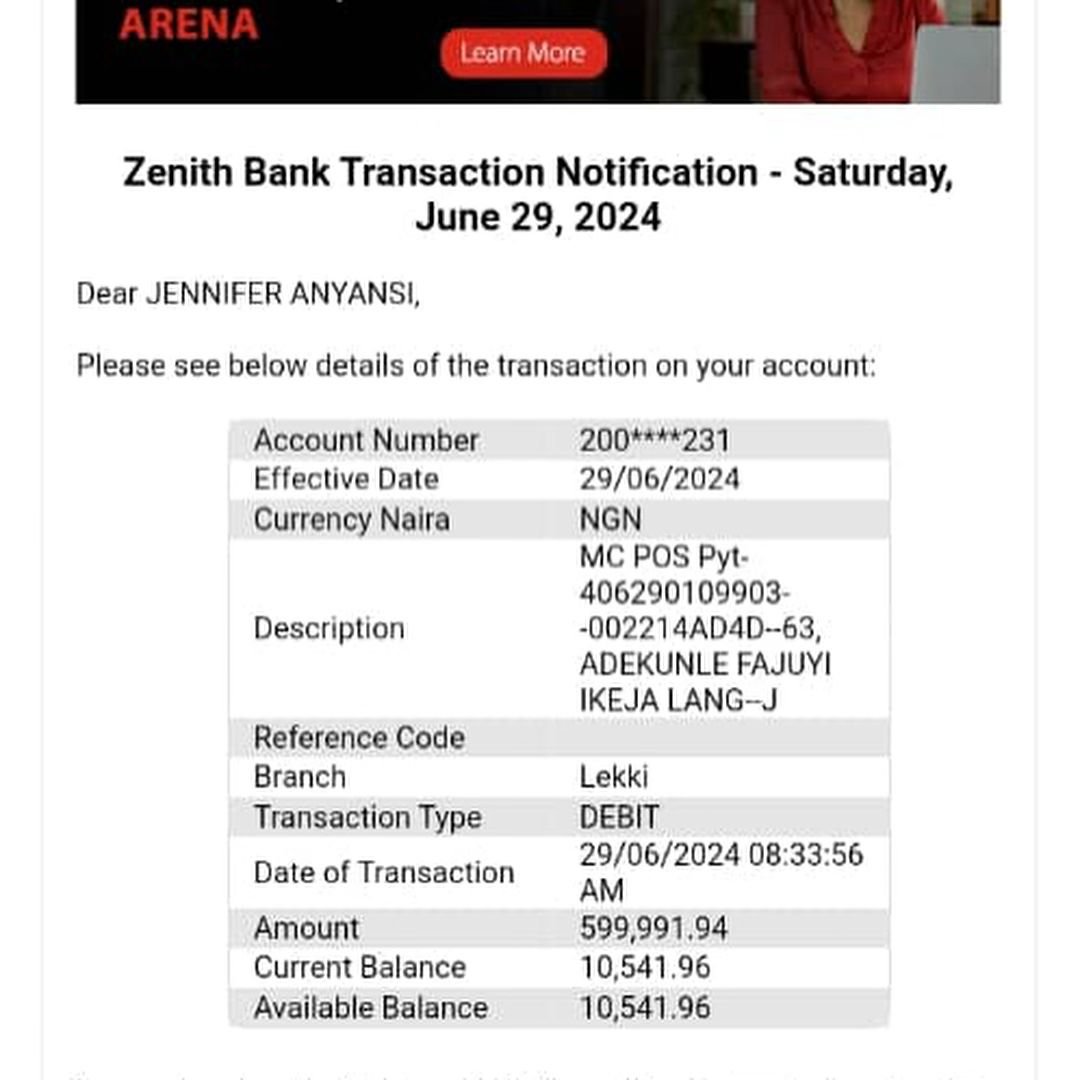Tap the Learn More banner button
Screen dimensions: 1080x1080
click(x=523, y=53)
